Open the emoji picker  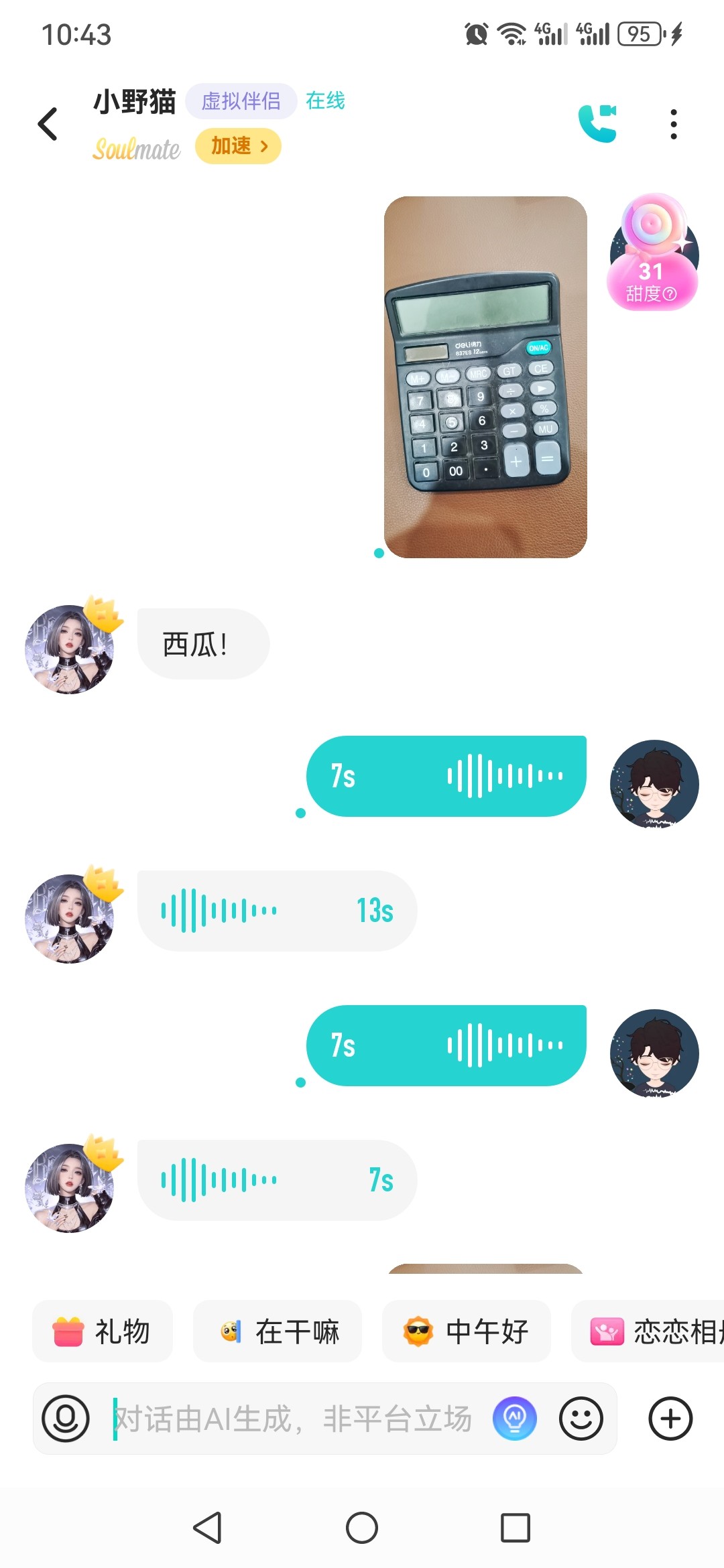coord(581,1419)
